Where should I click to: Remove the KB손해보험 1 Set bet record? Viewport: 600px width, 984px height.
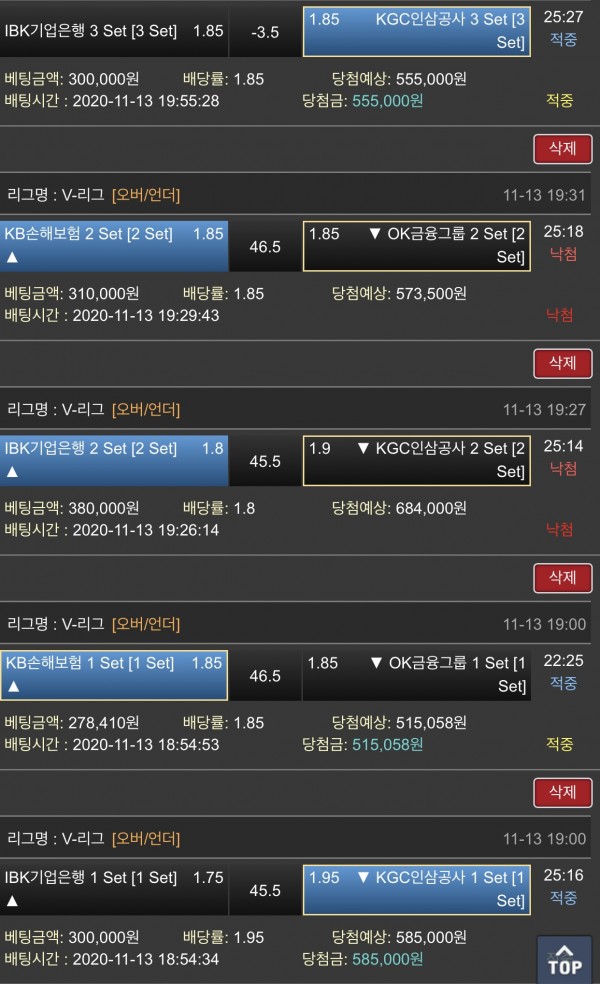pyautogui.click(x=563, y=792)
